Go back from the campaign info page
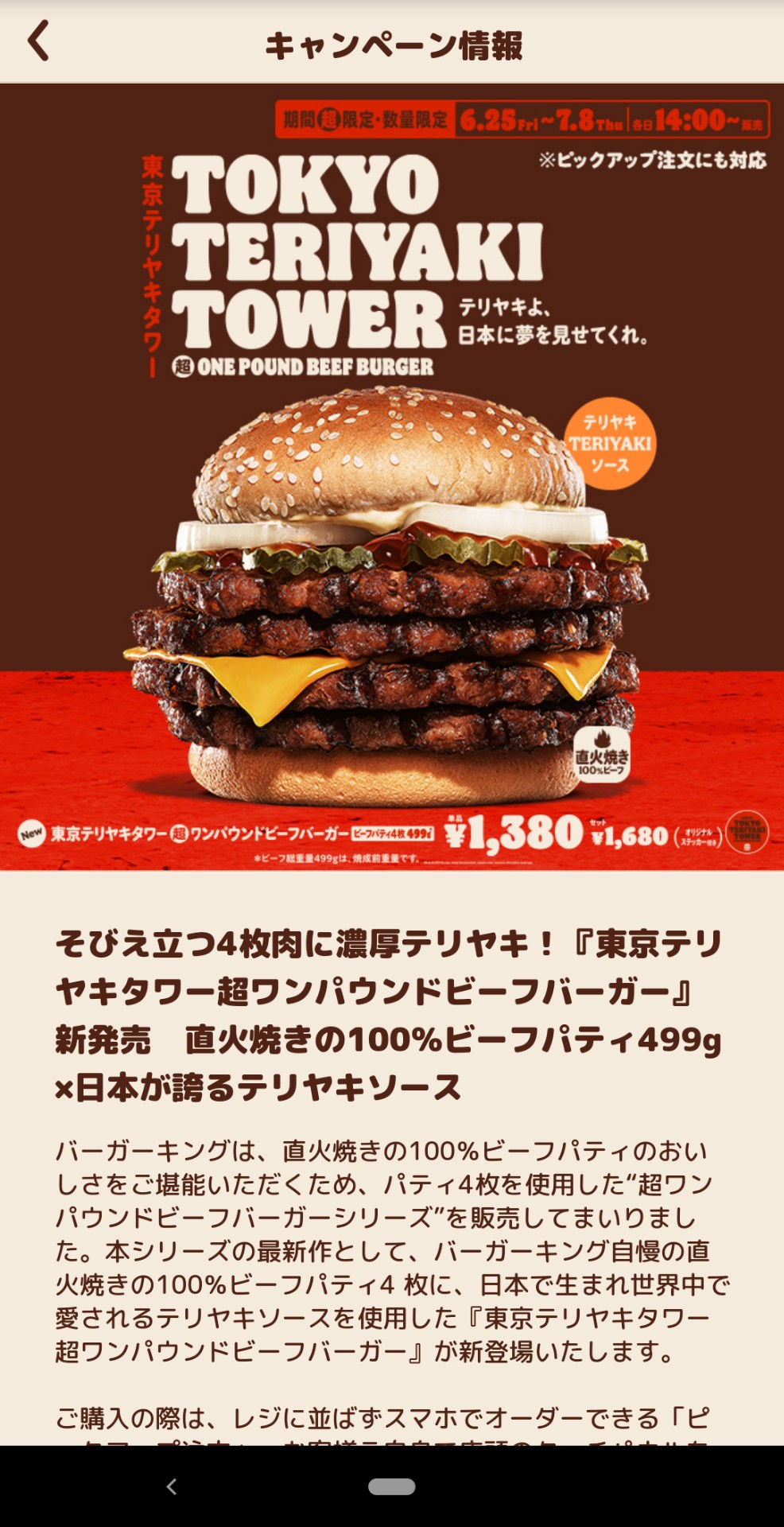Screen dimensions: 784x1527 tap(38, 41)
